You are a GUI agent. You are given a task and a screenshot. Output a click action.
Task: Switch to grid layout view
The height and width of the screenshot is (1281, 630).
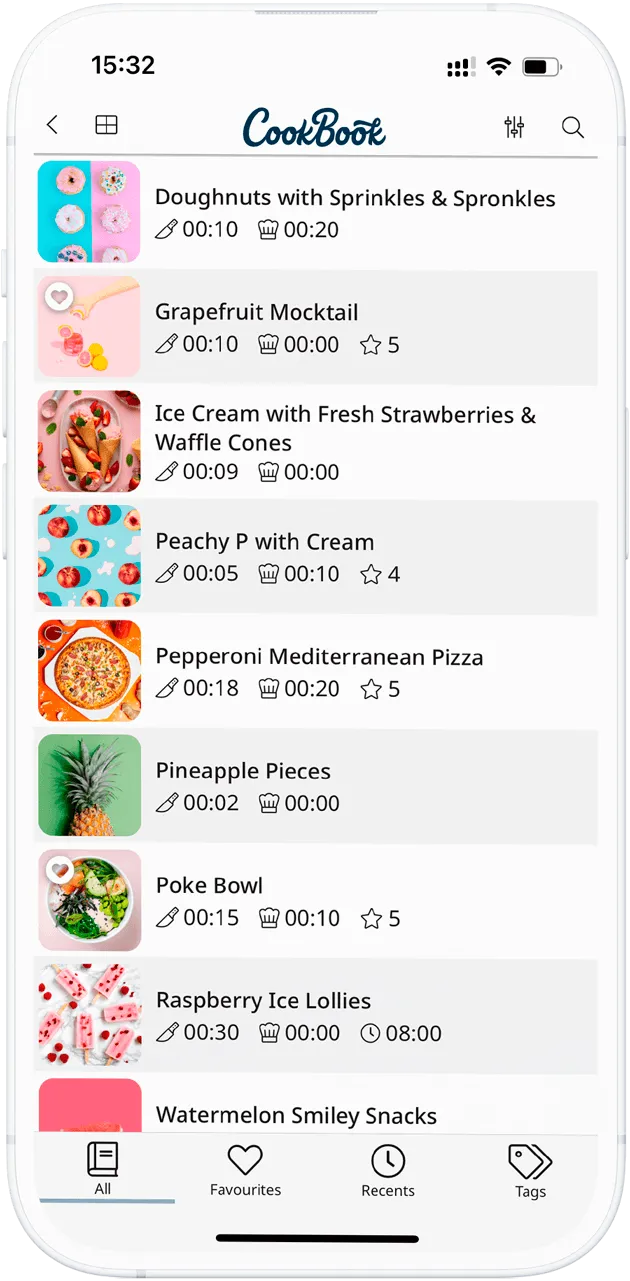(106, 125)
